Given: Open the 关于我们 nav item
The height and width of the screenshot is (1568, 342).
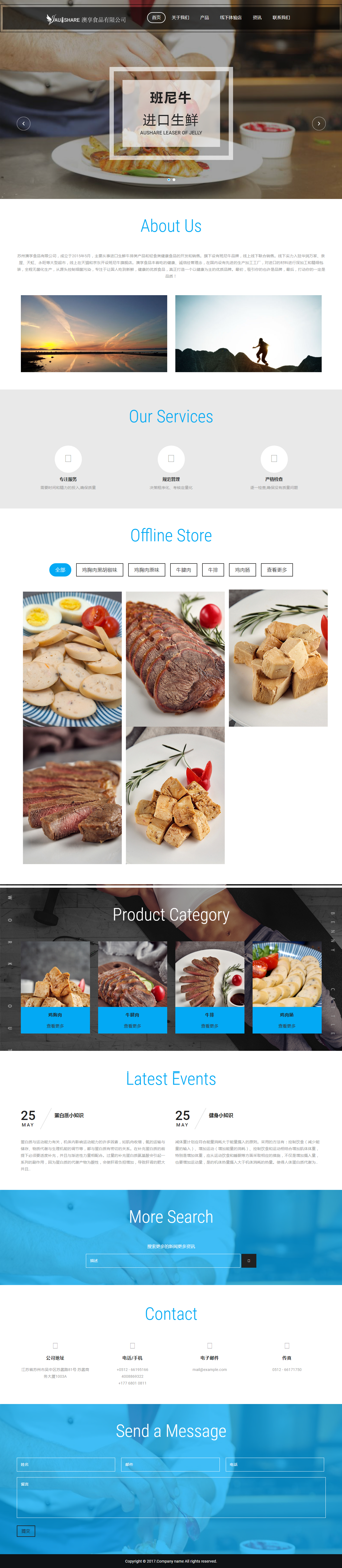Looking at the screenshot, I should pyautogui.click(x=180, y=18).
